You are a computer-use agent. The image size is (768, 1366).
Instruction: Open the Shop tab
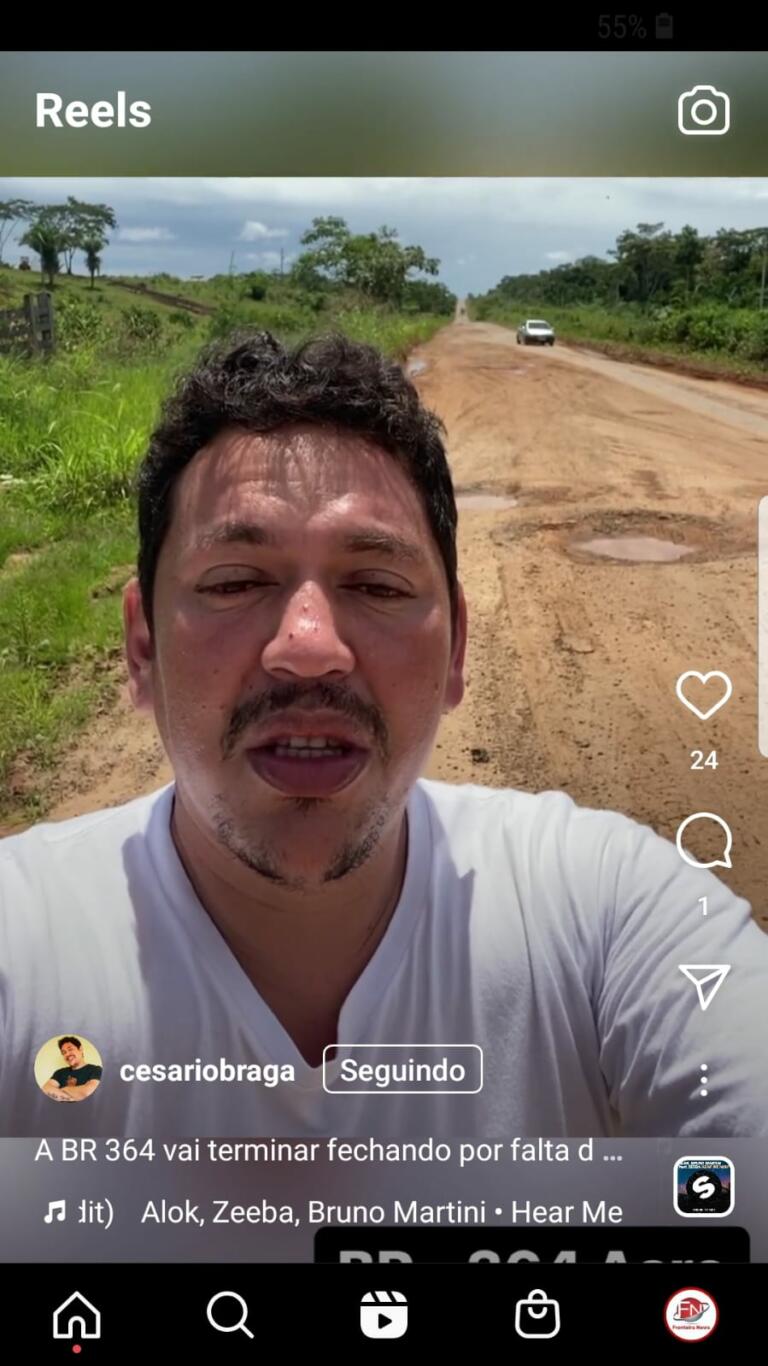pyautogui.click(x=537, y=1314)
